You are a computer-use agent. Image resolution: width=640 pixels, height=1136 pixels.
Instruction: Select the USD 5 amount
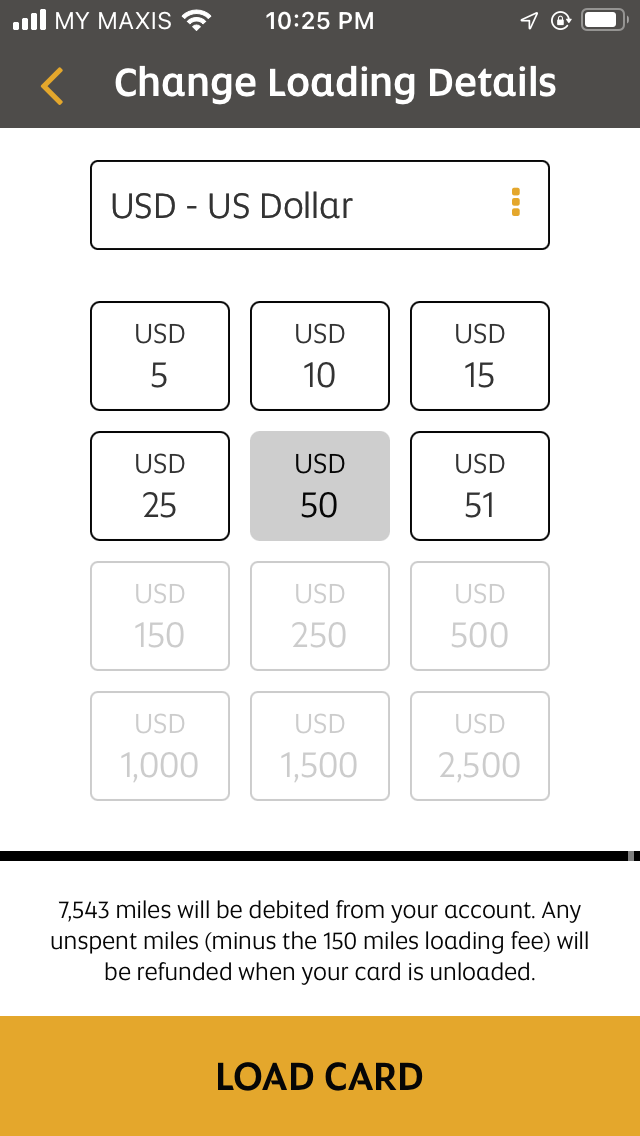[x=160, y=356]
